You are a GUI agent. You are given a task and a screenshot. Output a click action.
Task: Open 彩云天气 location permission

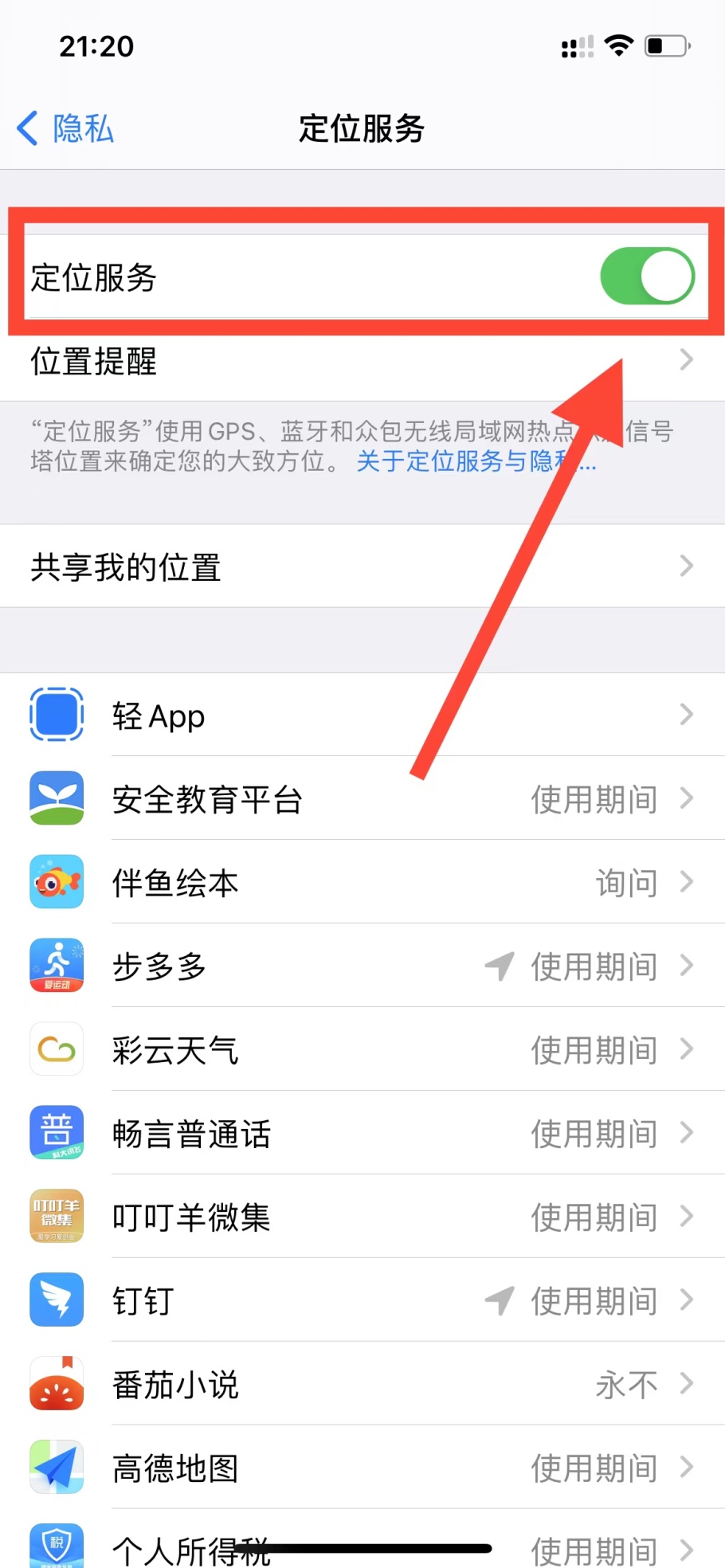coord(362,1050)
